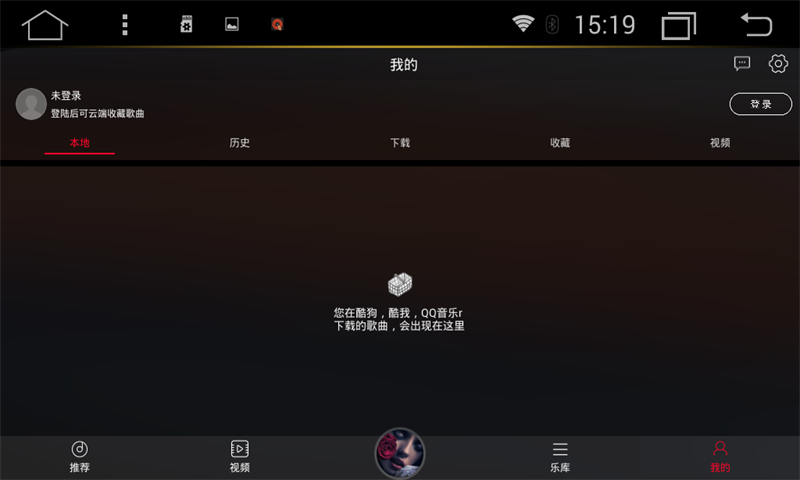Open the now-playing album cover
This screenshot has height=480, width=800.
pyautogui.click(x=400, y=454)
